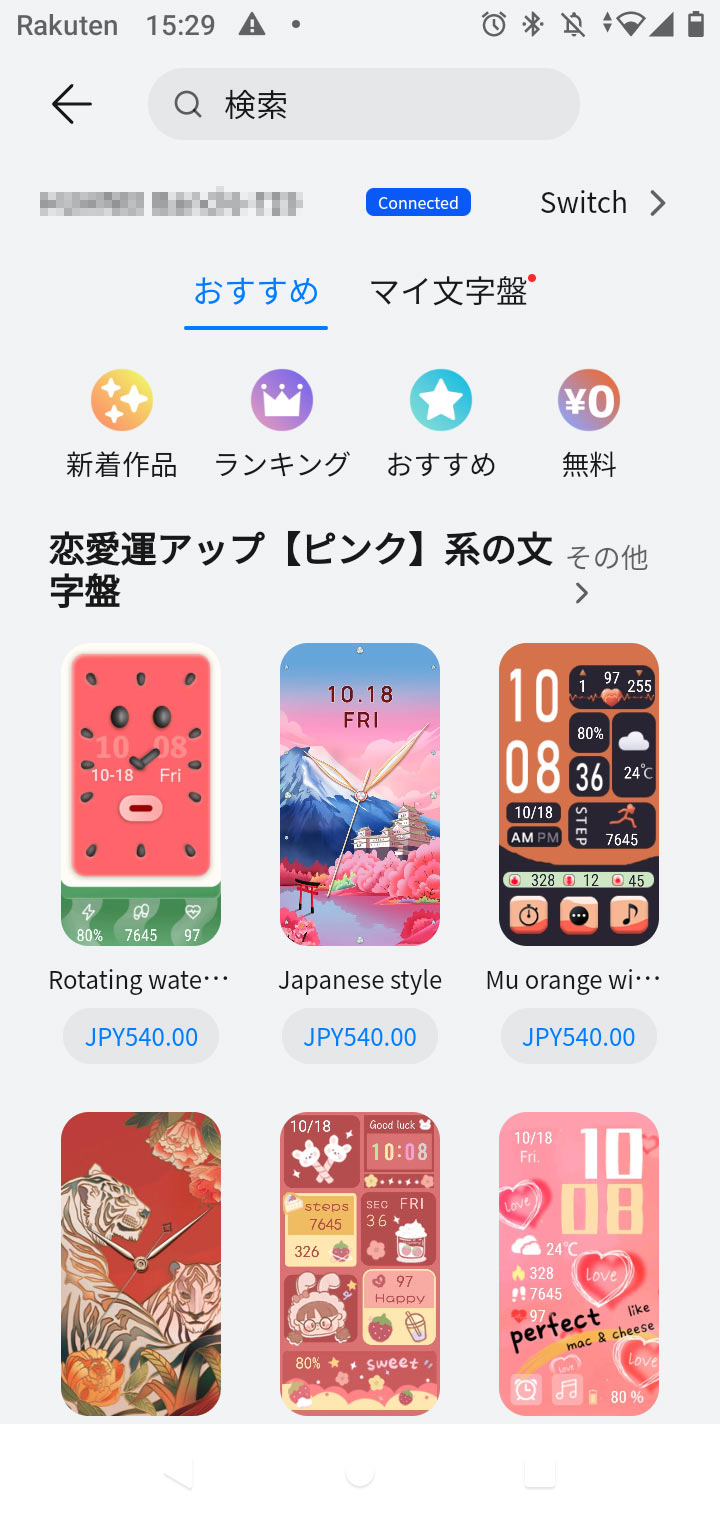Tap JPY540.00 under Rotating watermelon

[141, 1036]
